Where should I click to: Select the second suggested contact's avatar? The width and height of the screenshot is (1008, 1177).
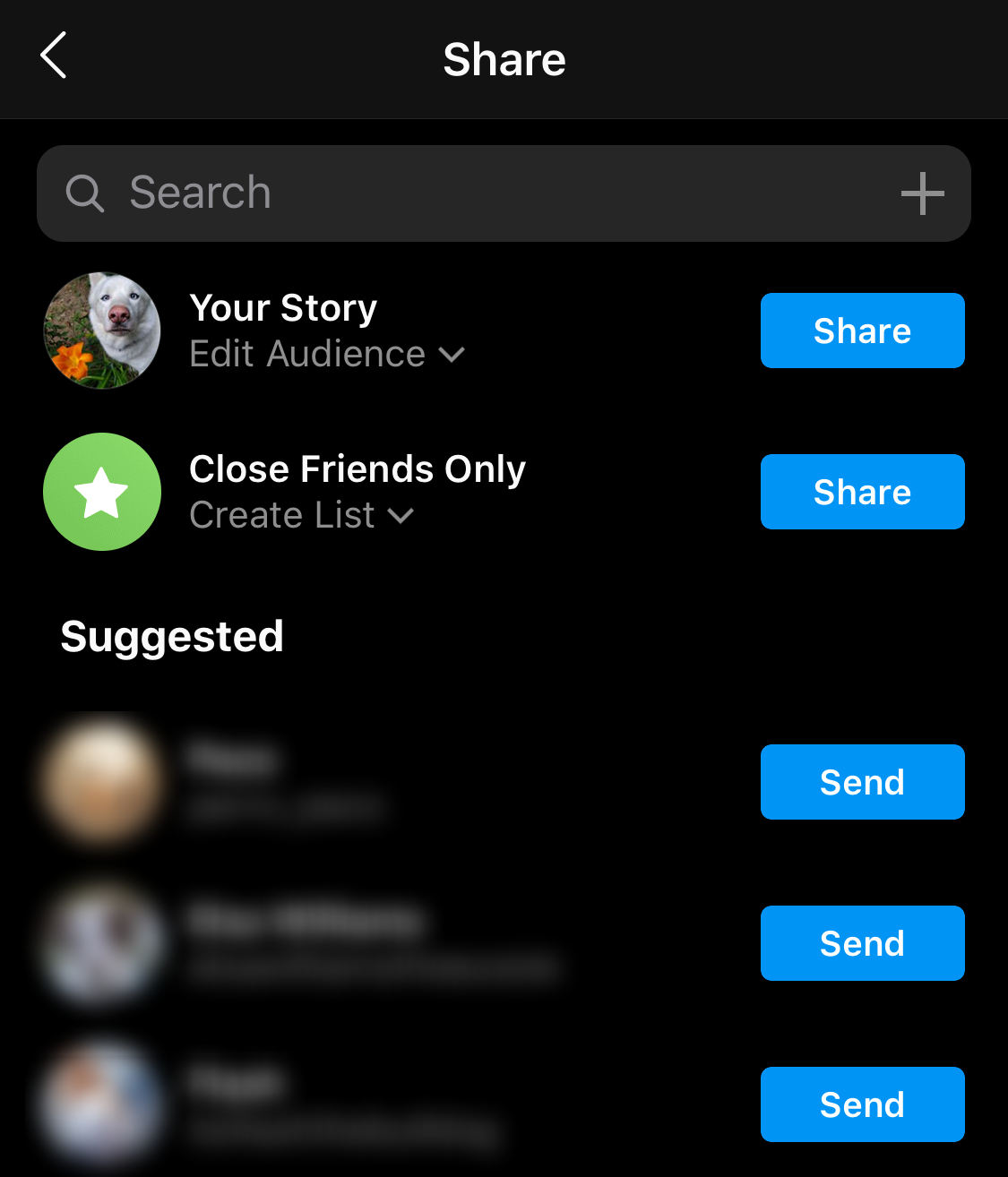coord(101,943)
